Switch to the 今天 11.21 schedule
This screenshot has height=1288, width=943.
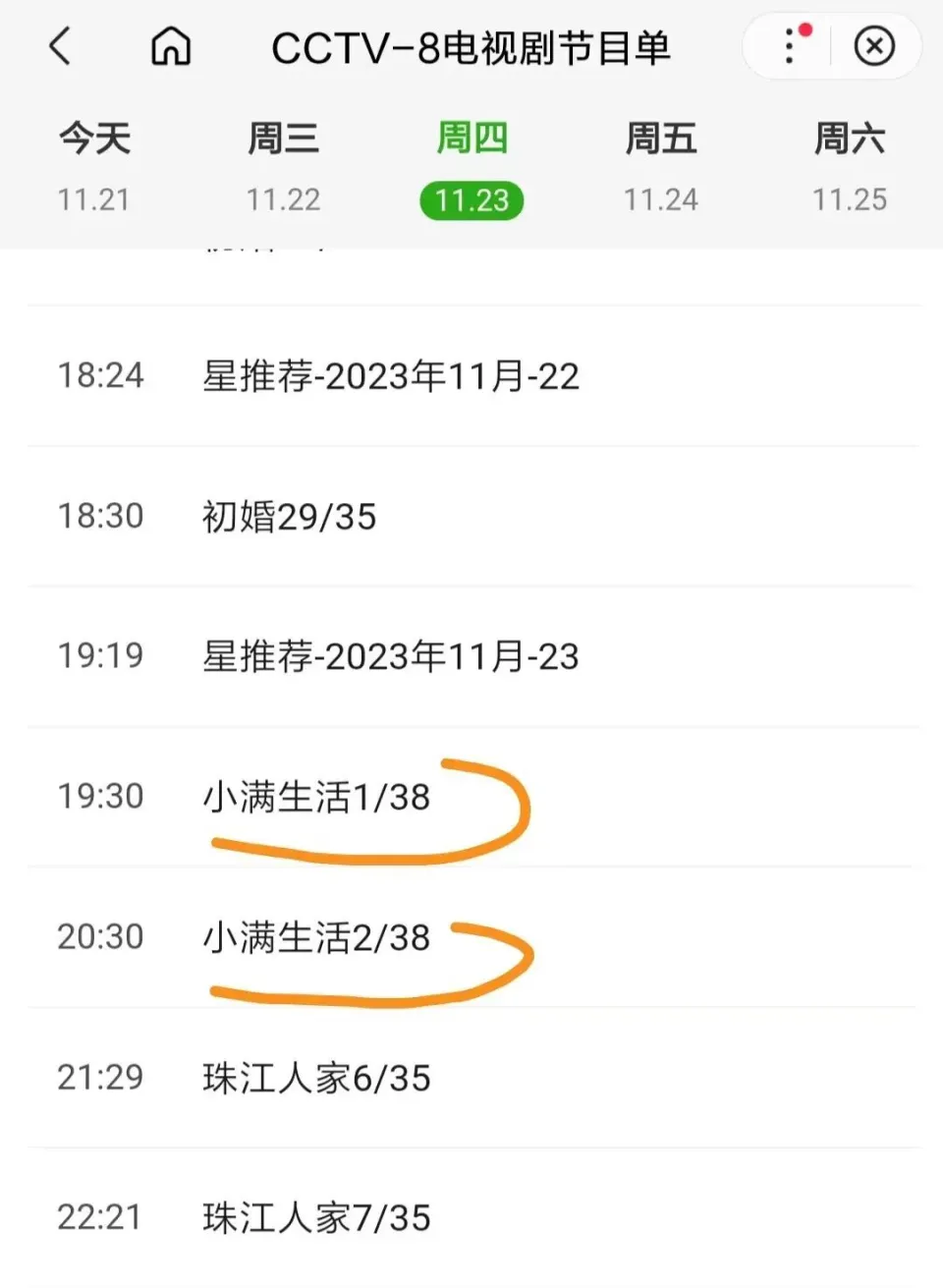[94, 167]
